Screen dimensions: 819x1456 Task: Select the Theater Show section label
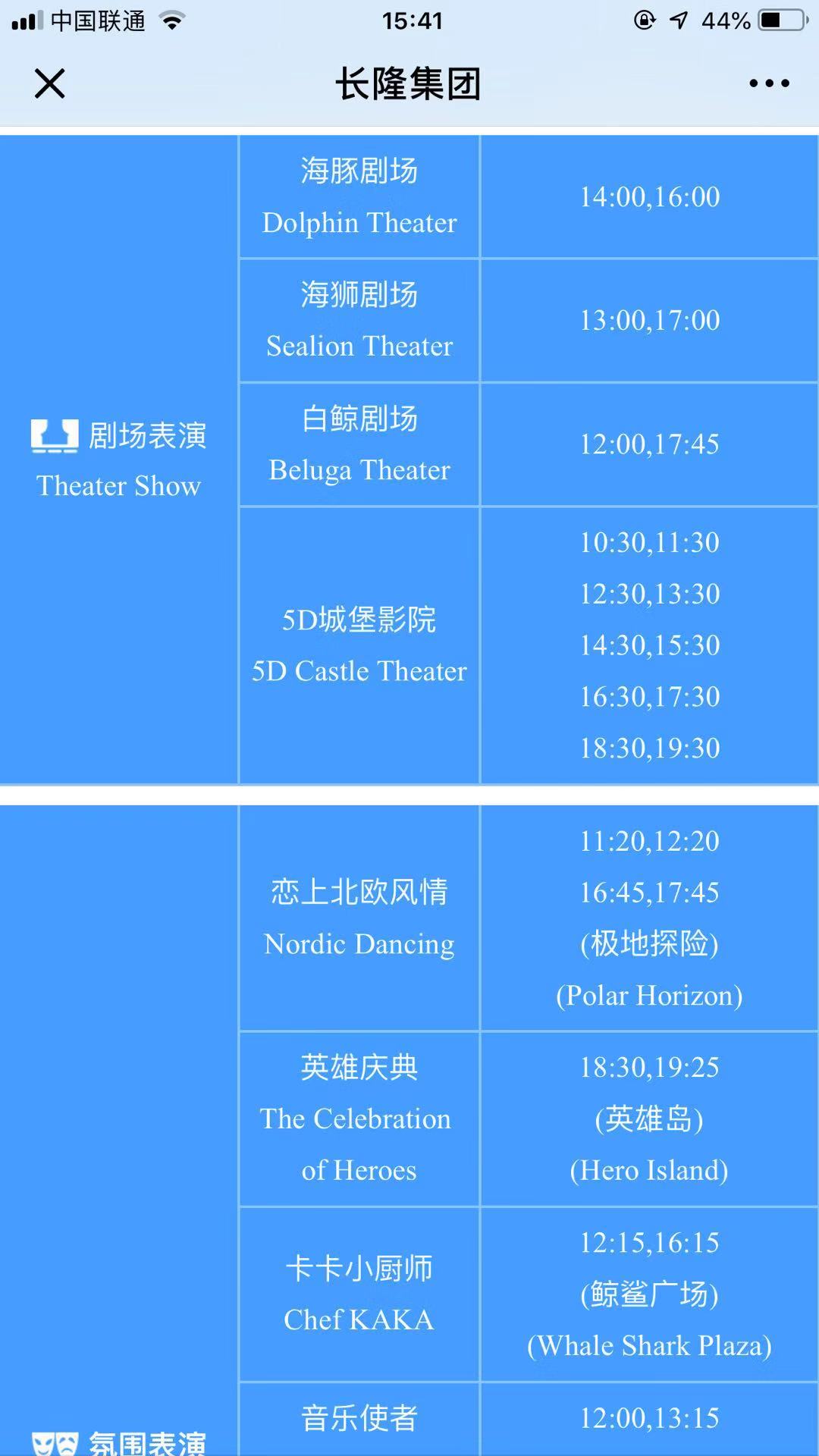pos(118,485)
